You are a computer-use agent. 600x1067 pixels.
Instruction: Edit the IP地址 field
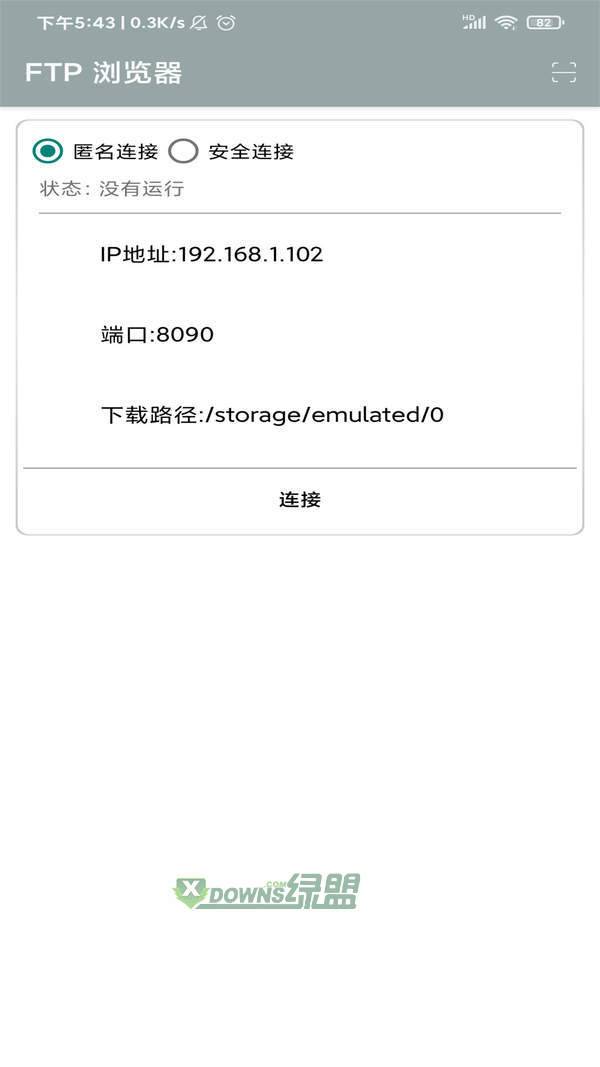coord(212,255)
